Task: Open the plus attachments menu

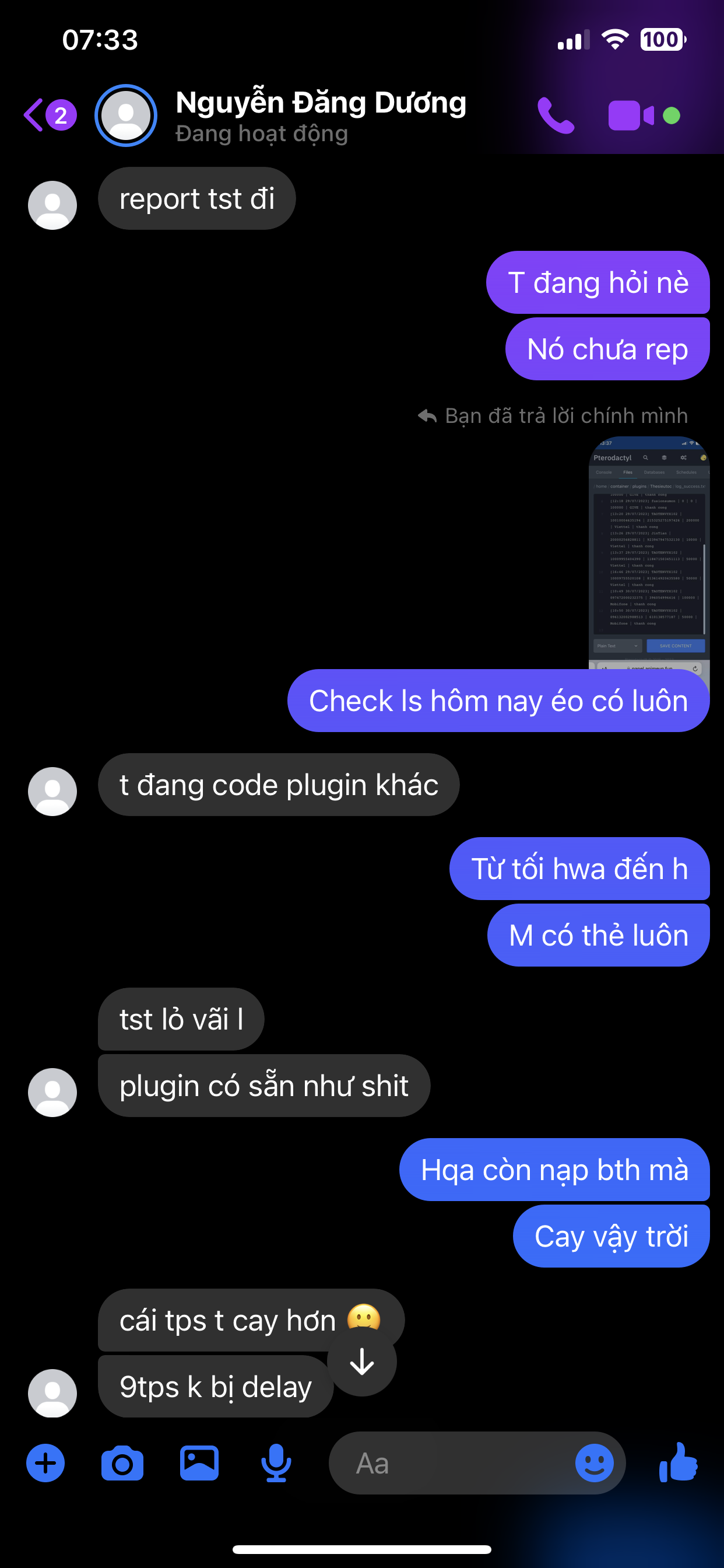Action: click(45, 1462)
